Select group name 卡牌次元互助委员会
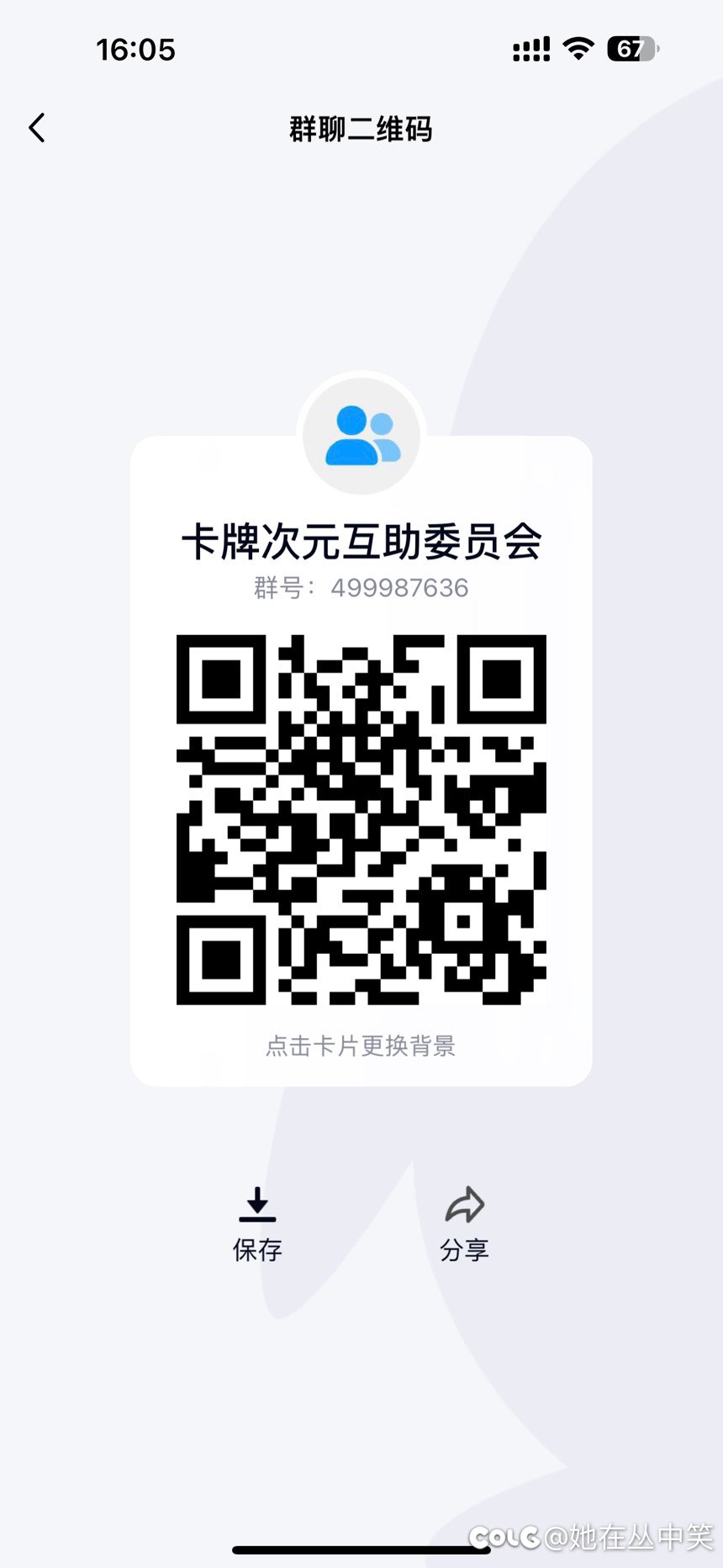Screen dimensions: 723x1568 tap(361, 543)
